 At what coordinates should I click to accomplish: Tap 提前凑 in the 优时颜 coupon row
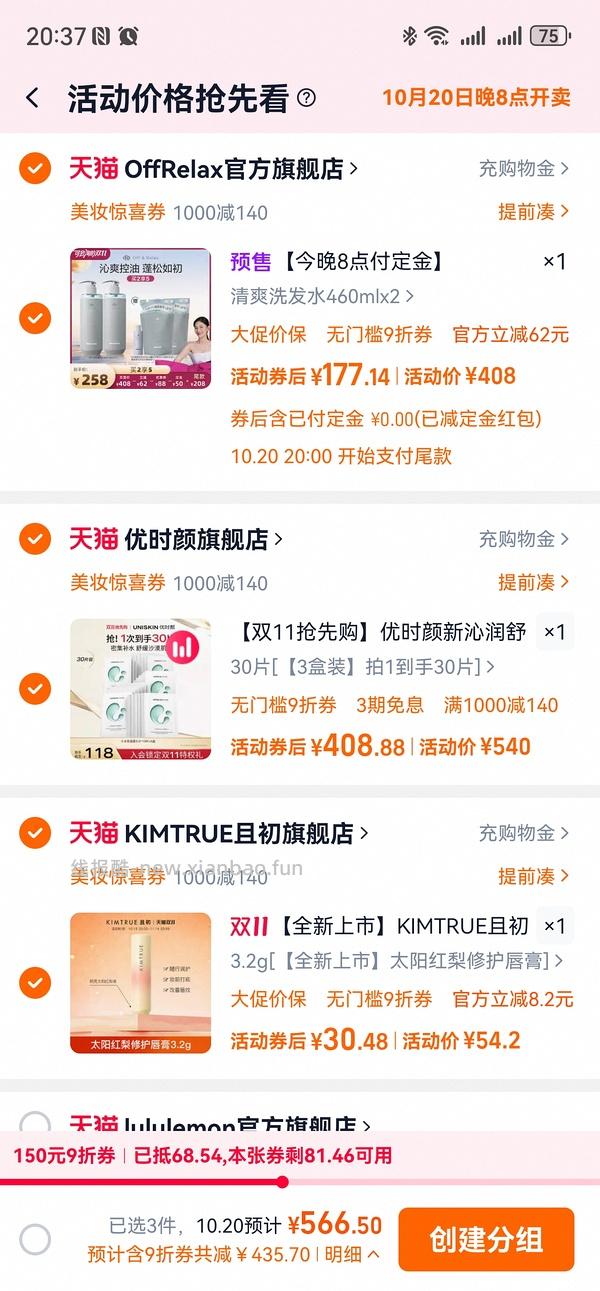(x=533, y=582)
